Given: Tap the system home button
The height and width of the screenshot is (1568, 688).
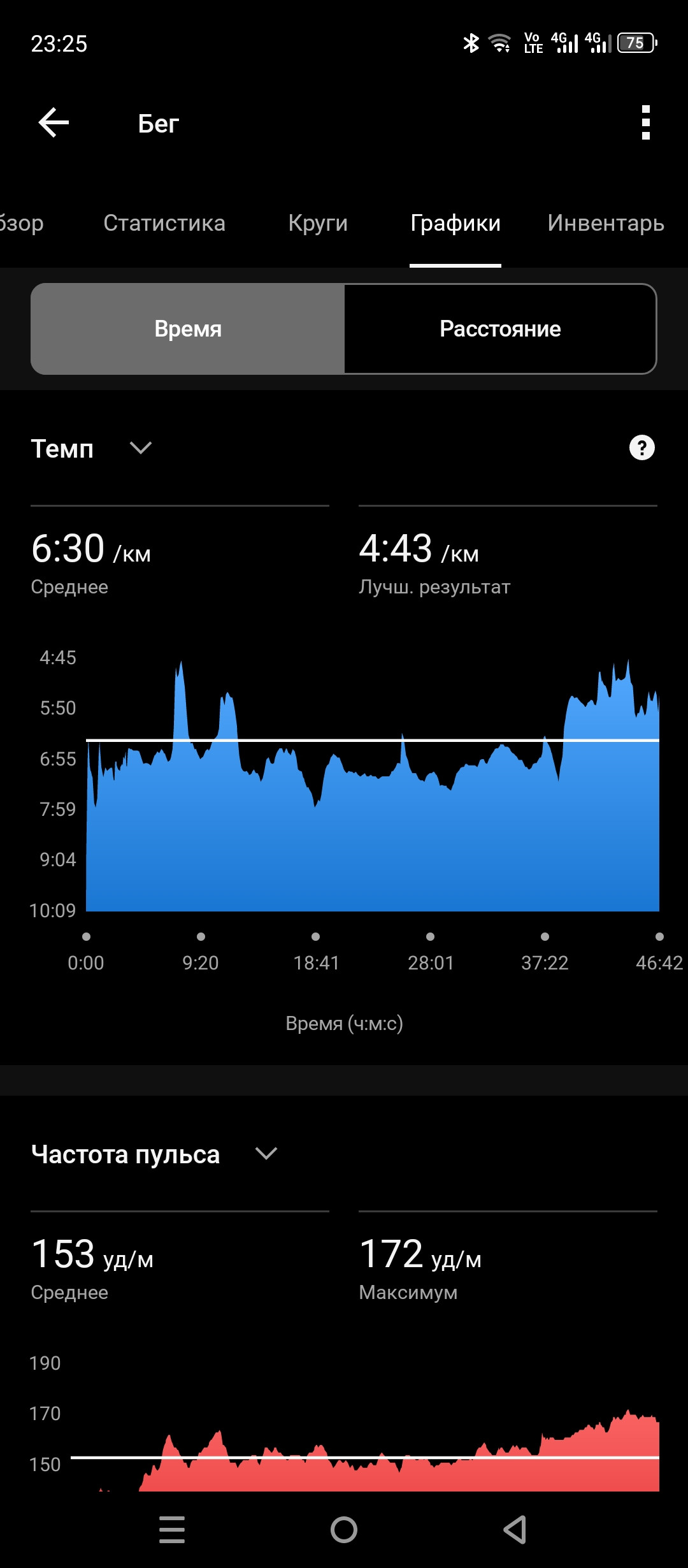Looking at the screenshot, I should (x=344, y=1530).
